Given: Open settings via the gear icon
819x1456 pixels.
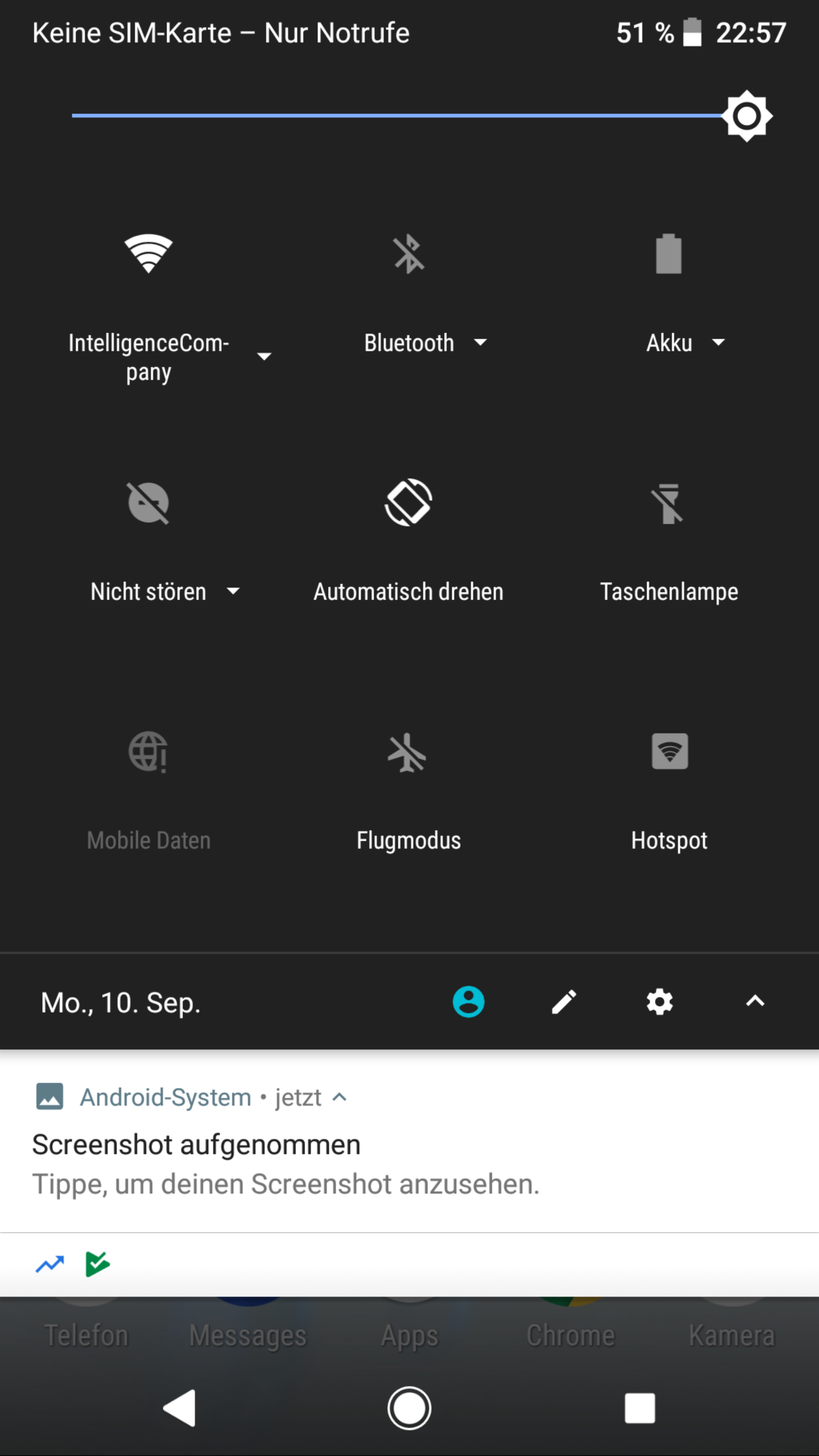Looking at the screenshot, I should tap(660, 1002).
